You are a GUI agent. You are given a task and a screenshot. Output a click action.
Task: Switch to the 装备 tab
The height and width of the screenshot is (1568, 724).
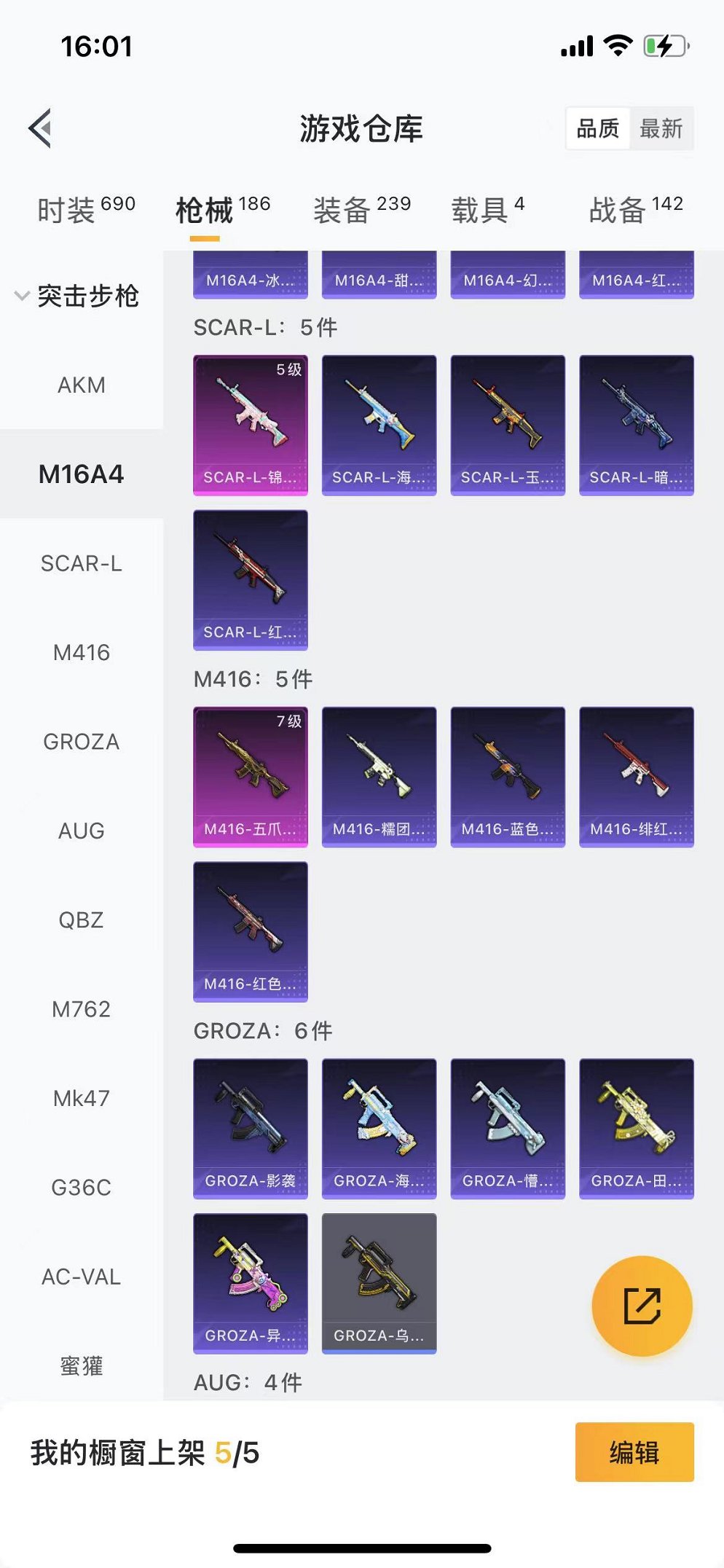click(x=361, y=210)
